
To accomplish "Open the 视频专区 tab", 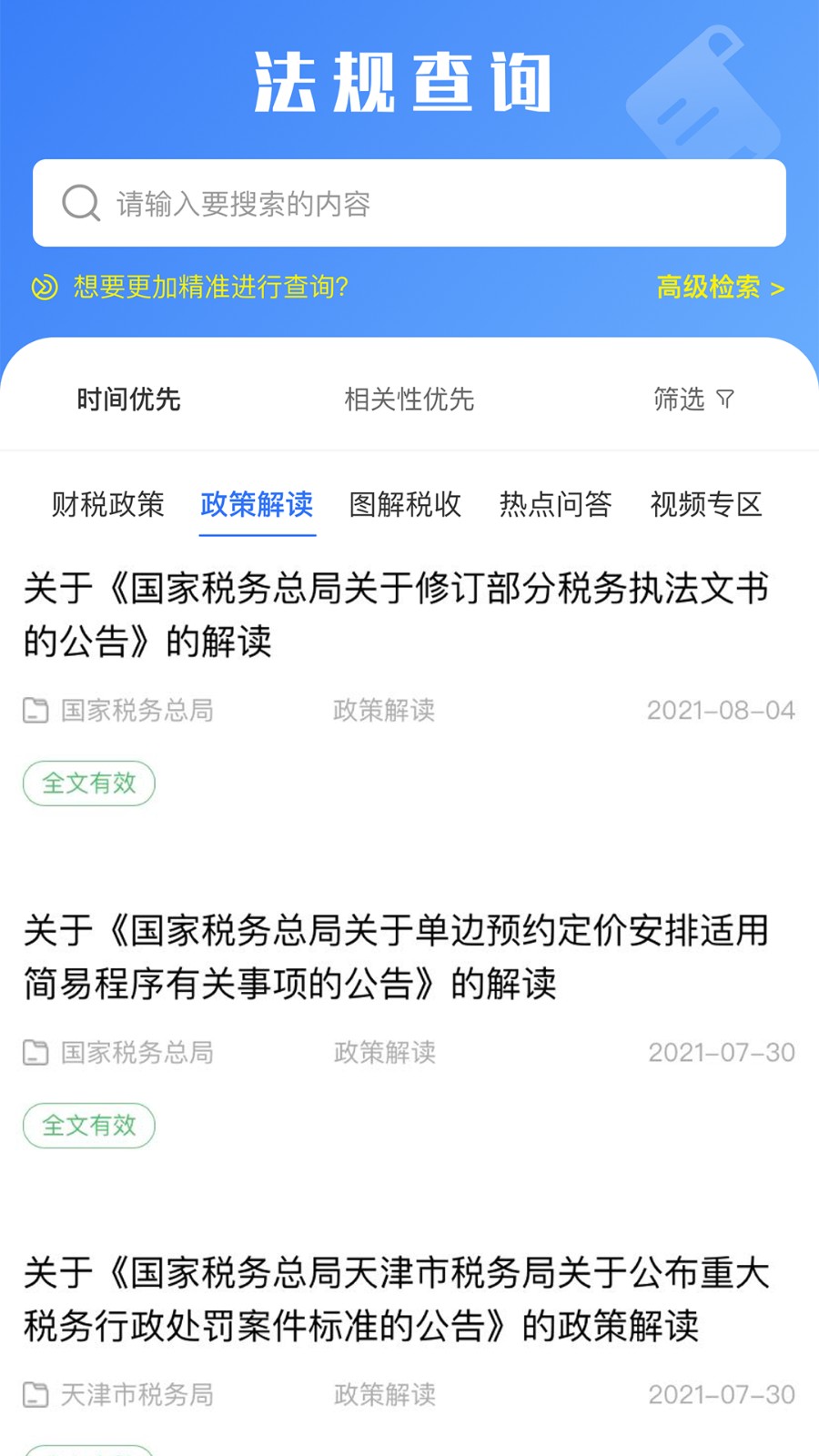I will (x=707, y=505).
